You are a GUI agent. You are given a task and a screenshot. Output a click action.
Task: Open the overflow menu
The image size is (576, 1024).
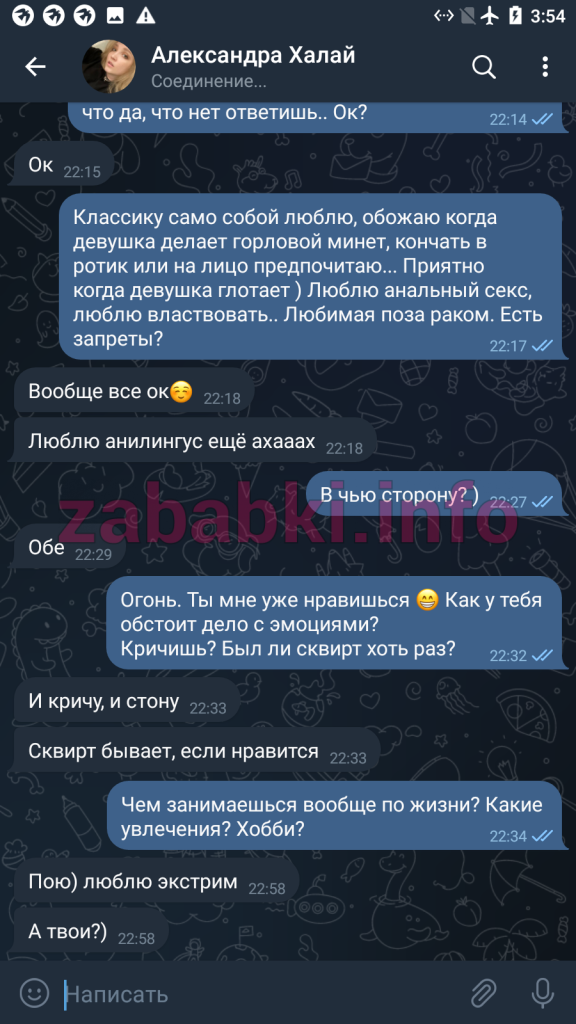[545, 67]
